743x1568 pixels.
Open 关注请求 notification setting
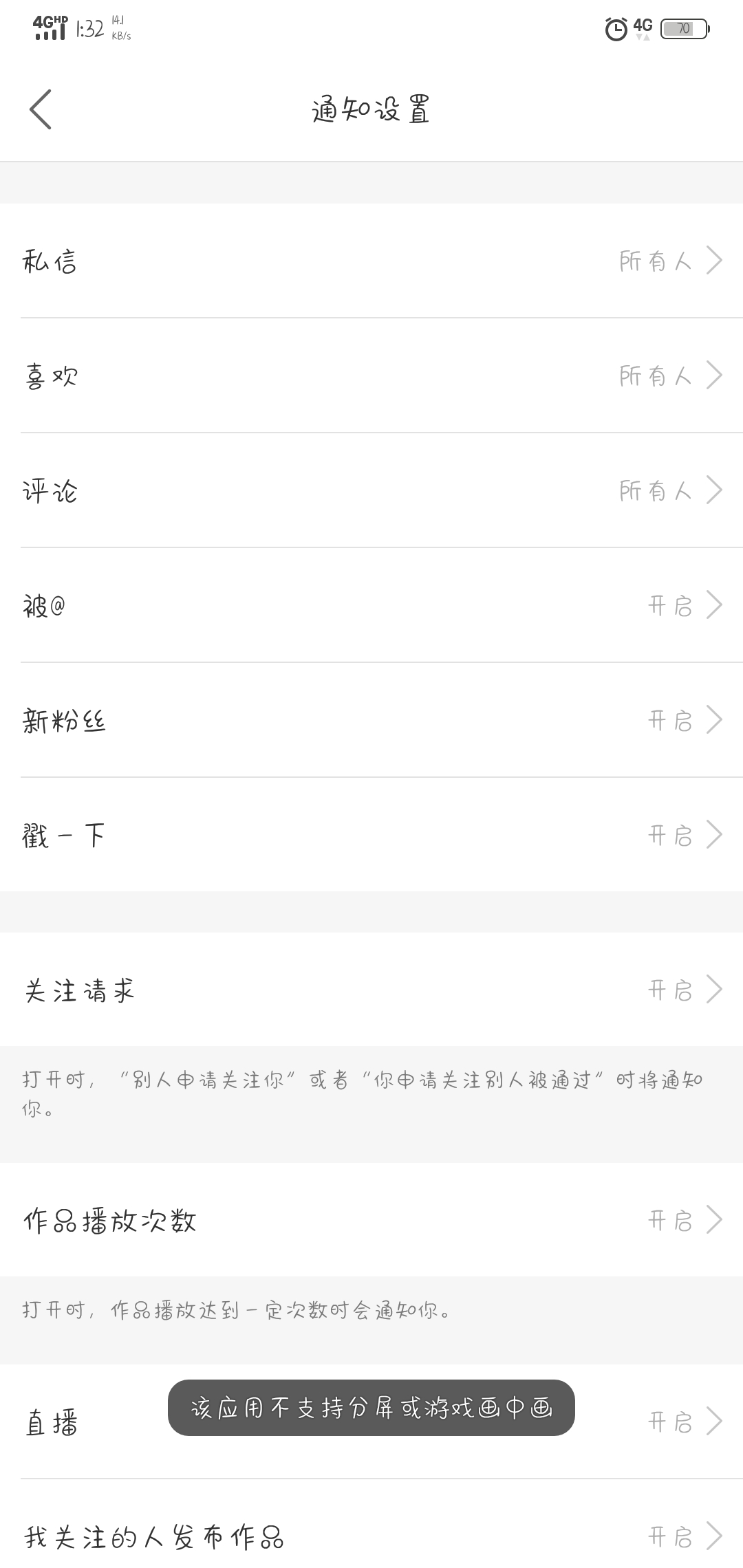371,990
